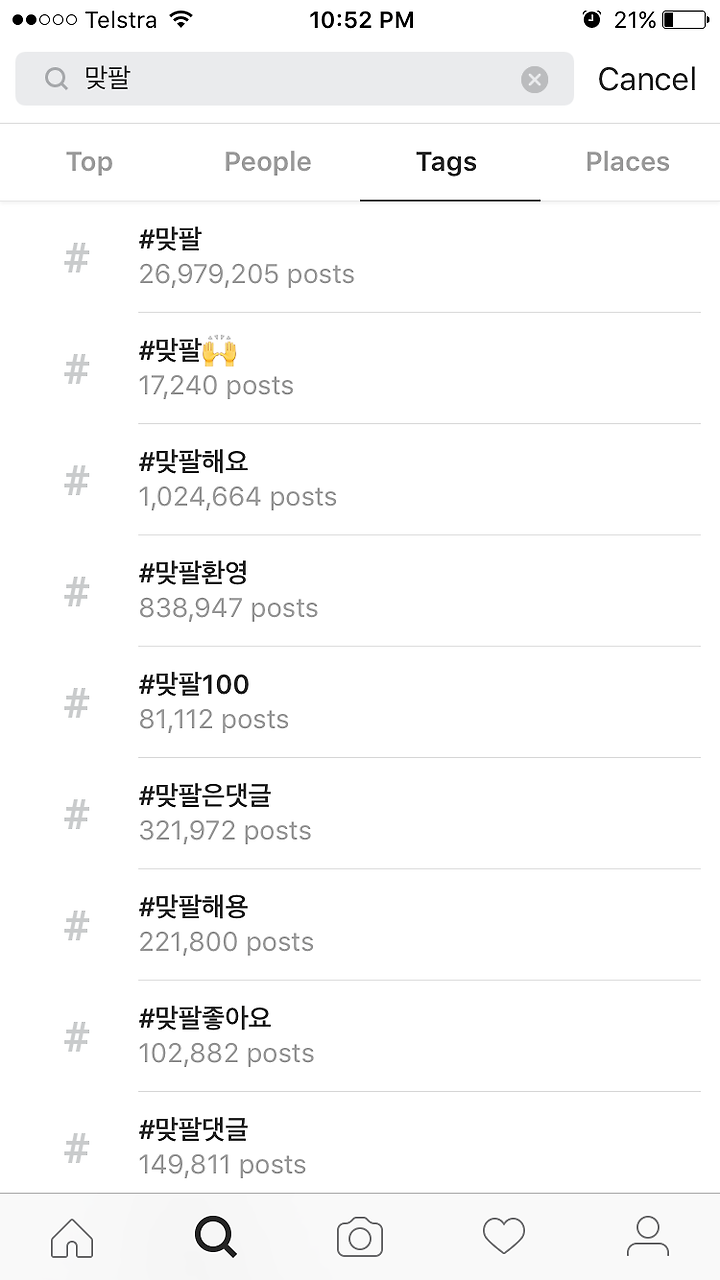This screenshot has height=1280, width=720.
Task: Open the #맞팔댓글 tag with 149,811 posts
Action: pyautogui.click(x=360, y=1142)
